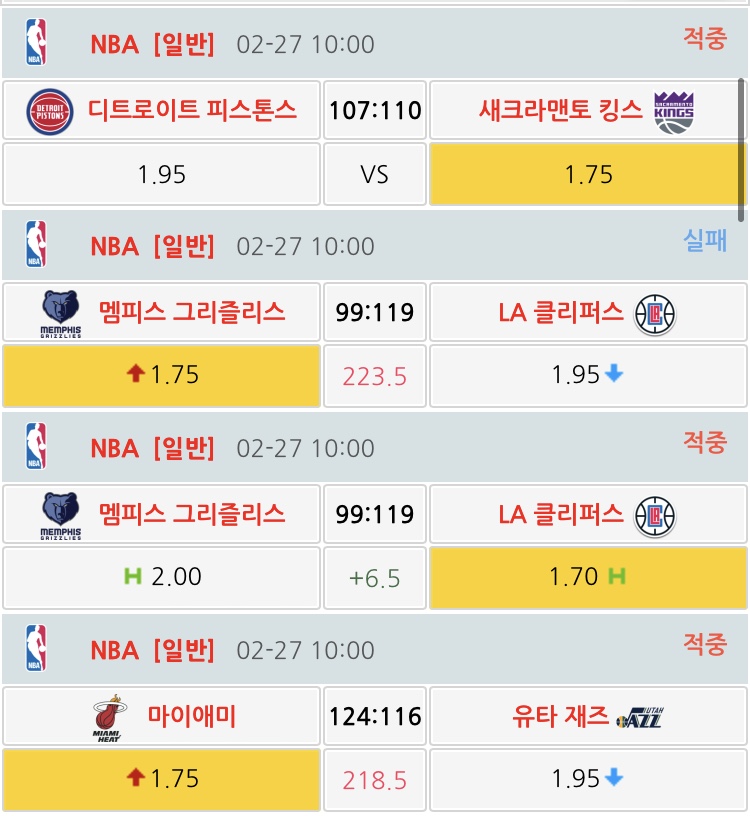The height and width of the screenshot is (816, 750).
Task: Tap LA Clippers handicap 1.70 odds
Action: [x=588, y=577]
